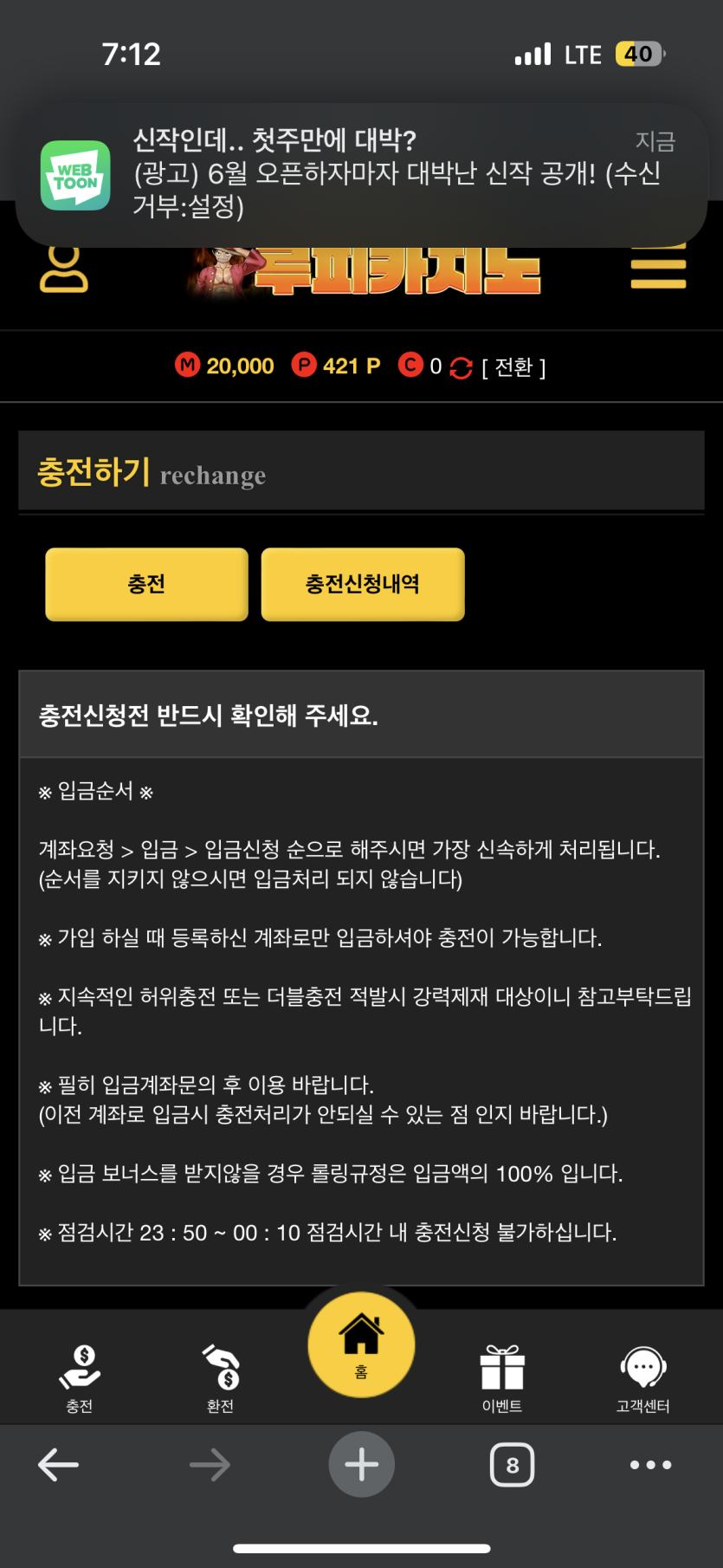This screenshot has width=723, height=1568.
Task: Open 고객센터 customer center
Action: [x=642, y=1377]
